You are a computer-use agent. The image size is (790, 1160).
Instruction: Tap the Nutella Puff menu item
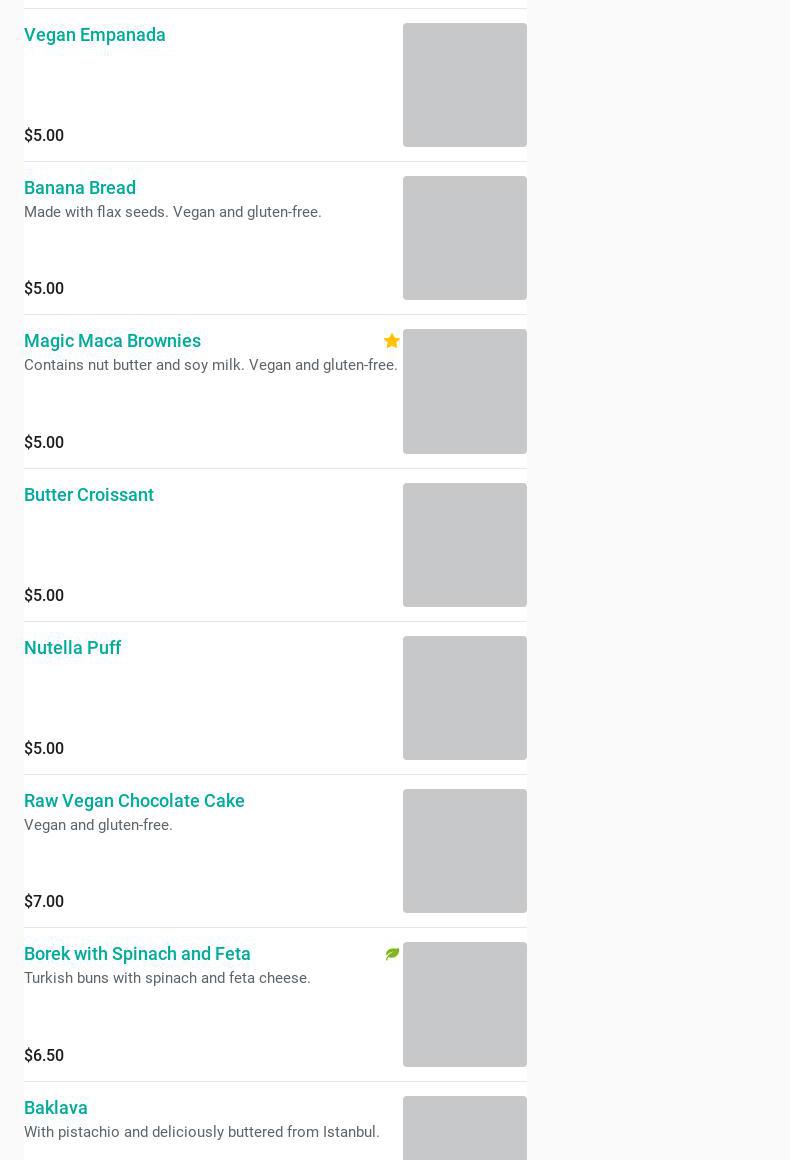coord(72,648)
